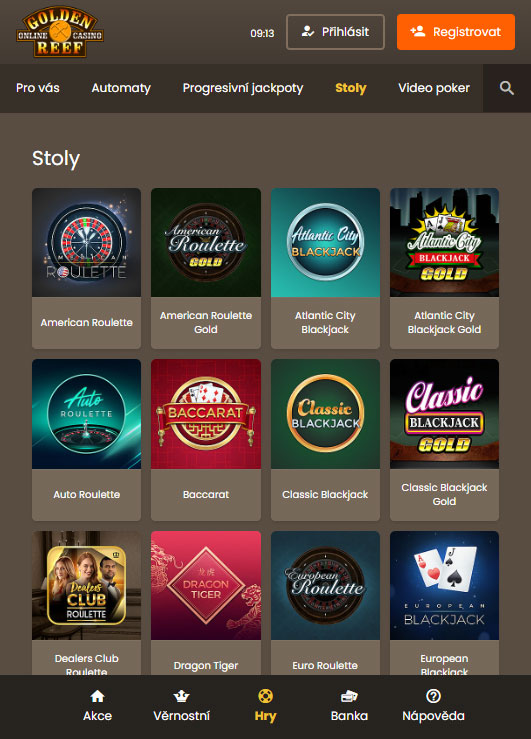Open the Banka section
Image resolution: width=531 pixels, height=739 pixels.
[349, 706]
